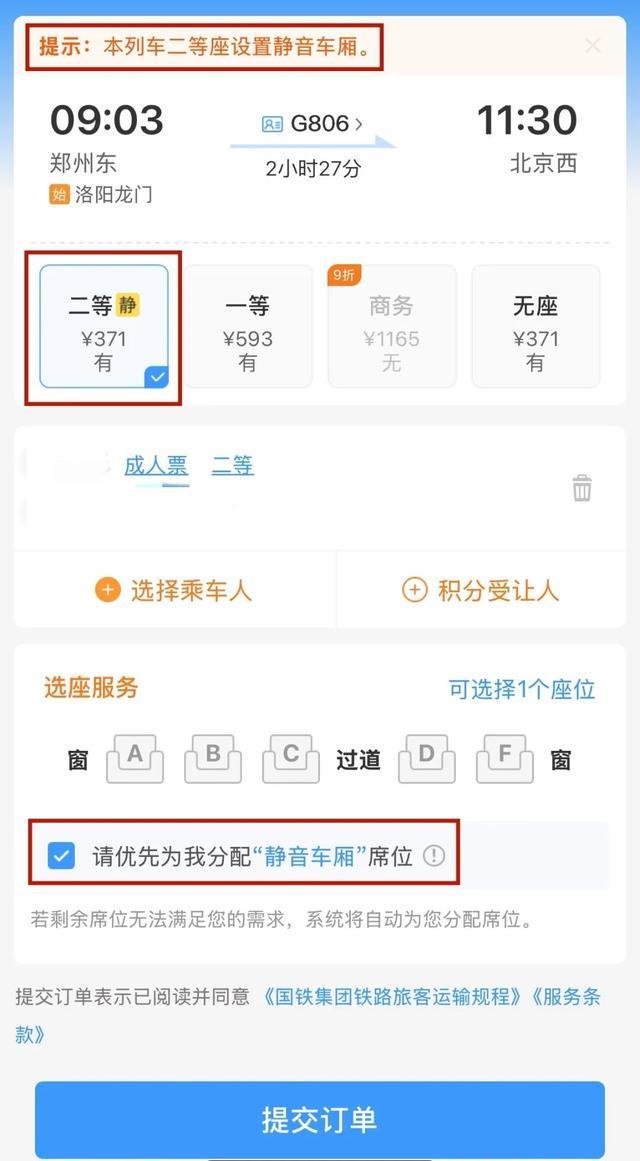Add a passenger via 选择乘车人
The image size is (640, 1161).
[x=174, y=590]
